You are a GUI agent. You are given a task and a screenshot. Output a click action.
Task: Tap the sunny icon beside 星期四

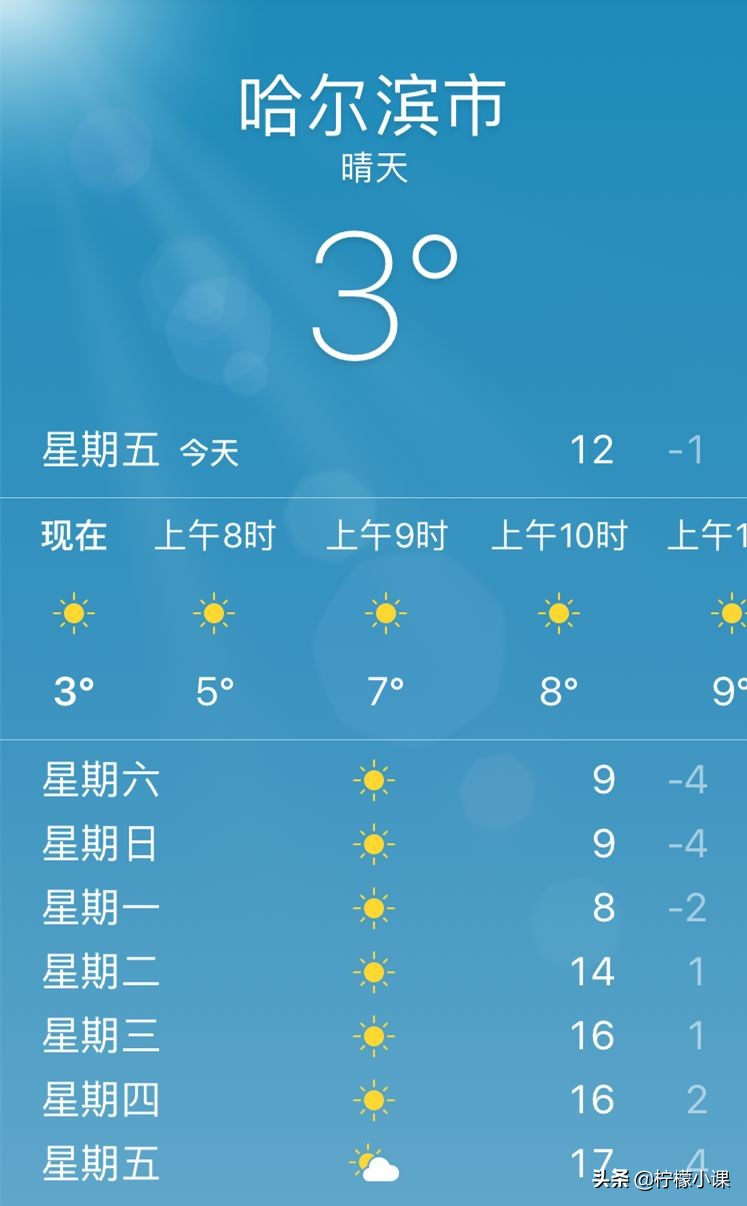coord(373,1102)
